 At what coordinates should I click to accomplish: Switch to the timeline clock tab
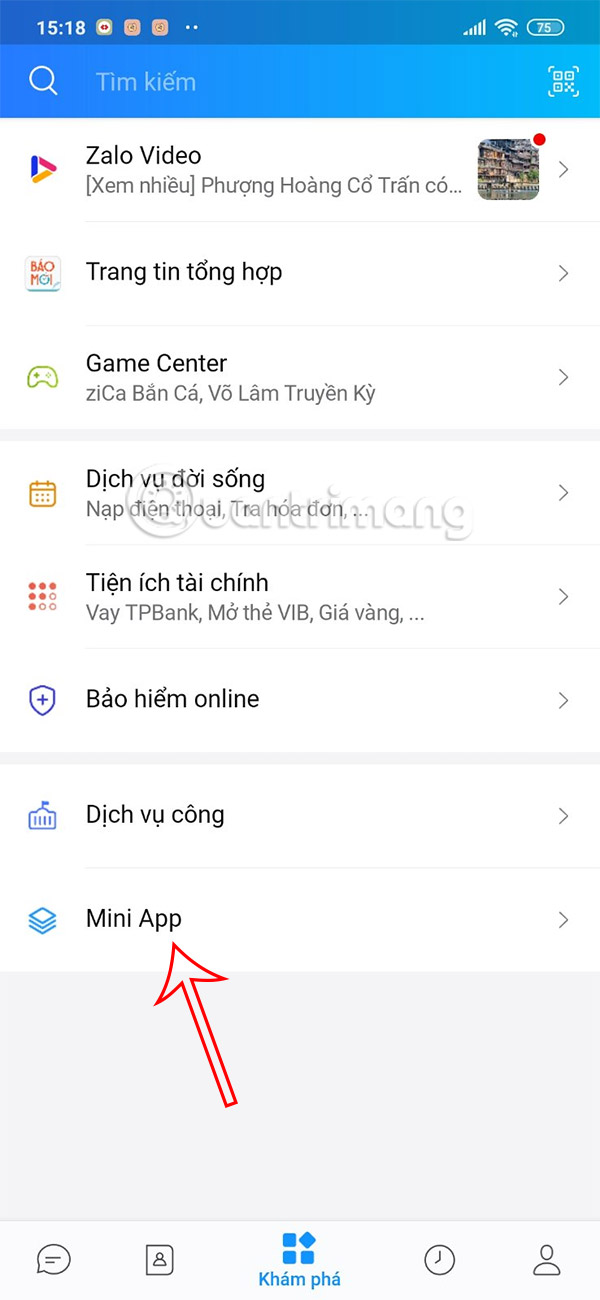(x=439, y=1259)
